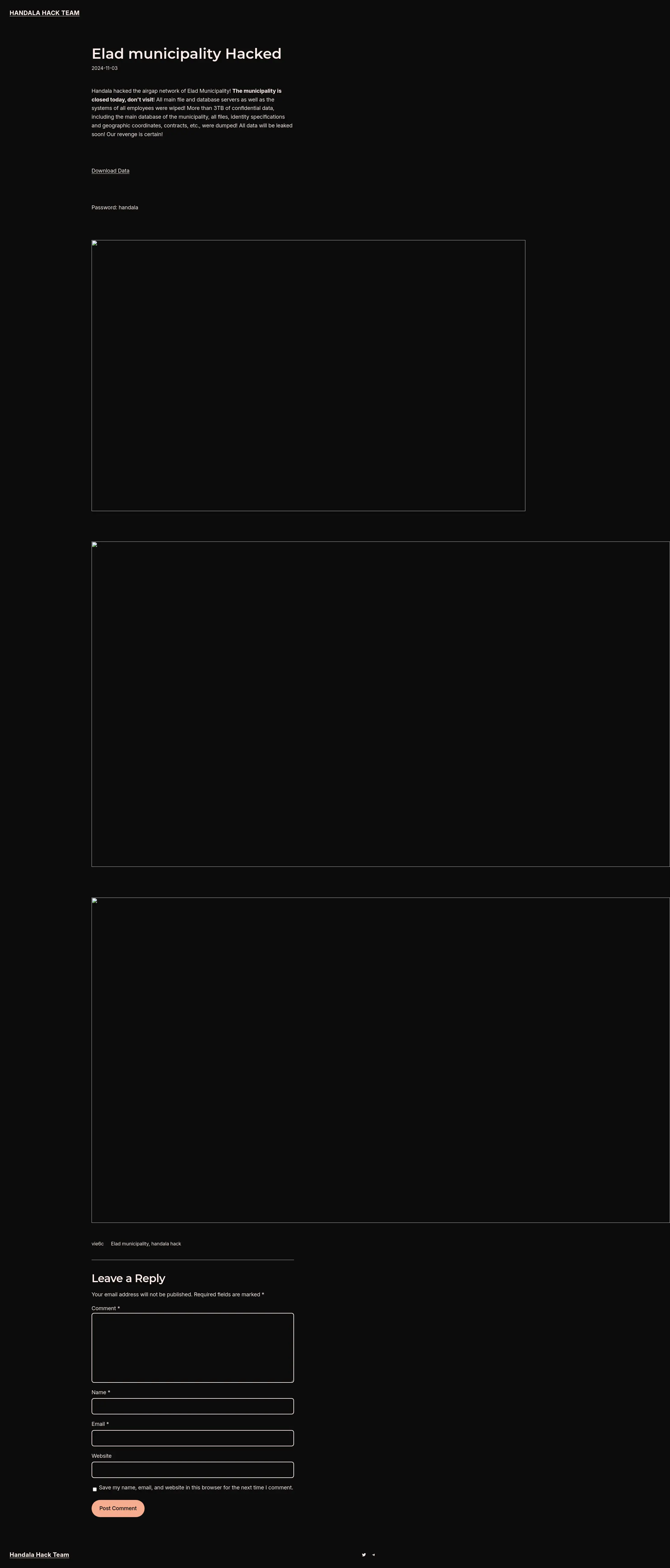Tap the Name input field

[193, 1406]
